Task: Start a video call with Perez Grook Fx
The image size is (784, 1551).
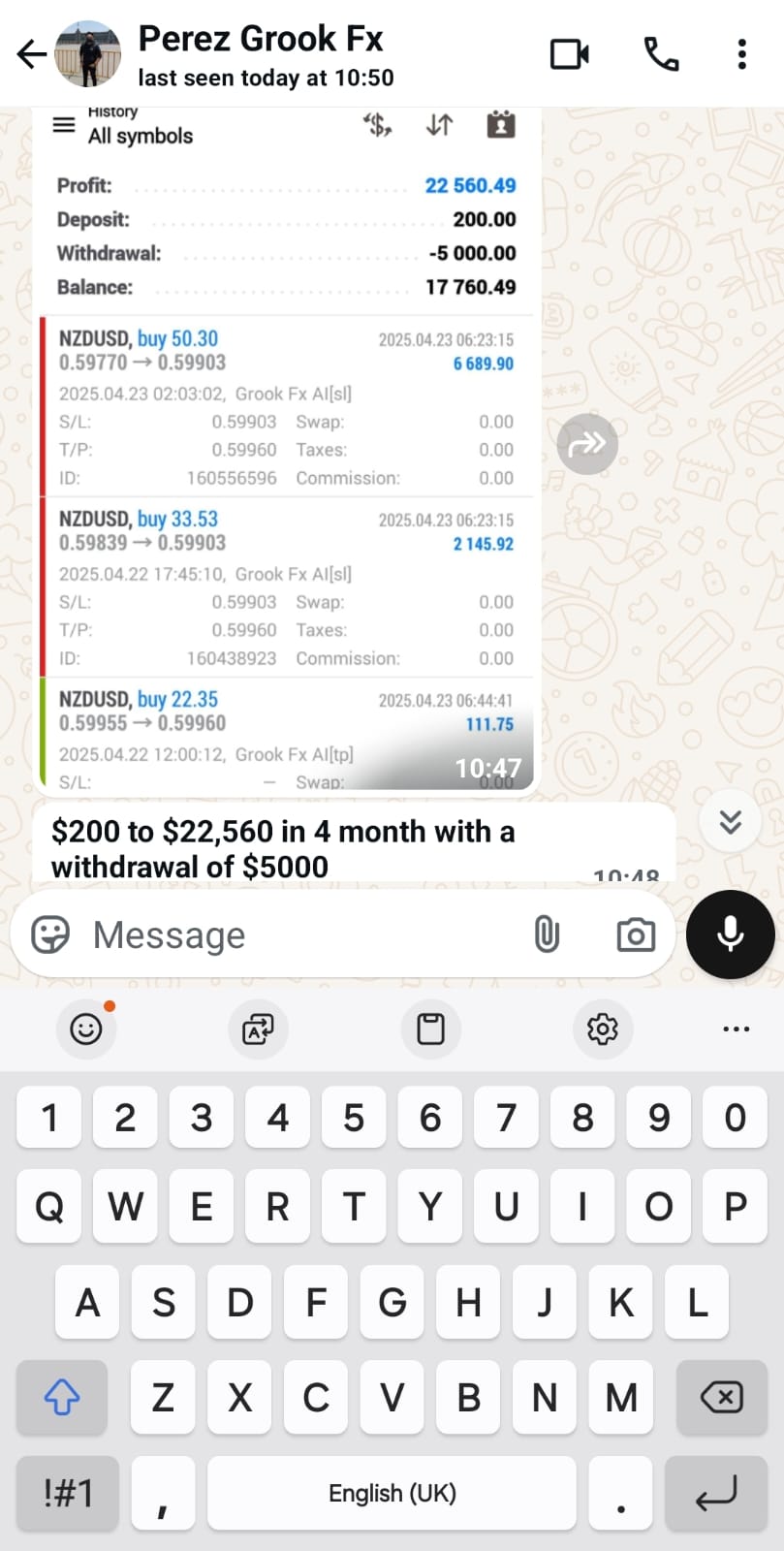Action: click(x=570, y=54)
